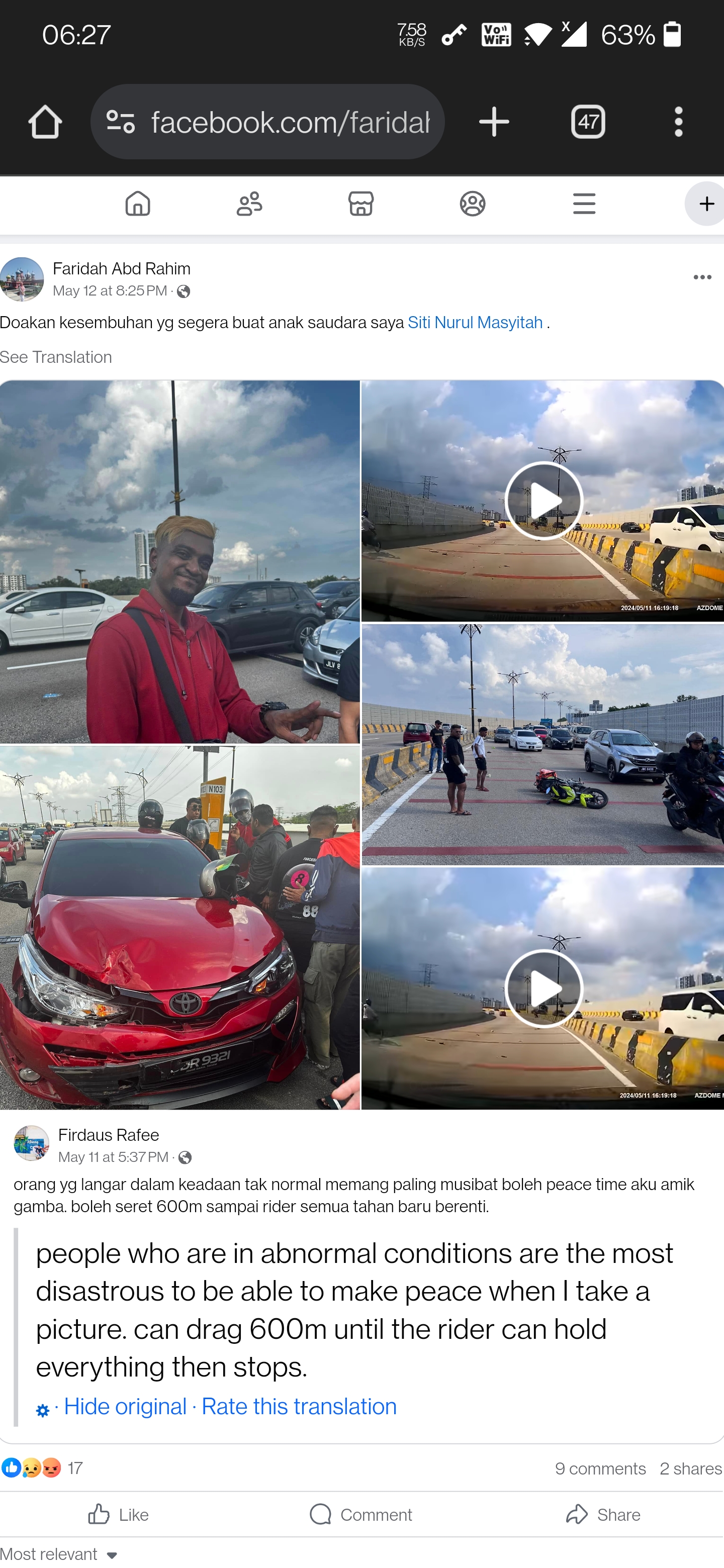The width and height of the screenshot is (724, 1568).
Task: Rate this translation
Action: pos(299,1407)
